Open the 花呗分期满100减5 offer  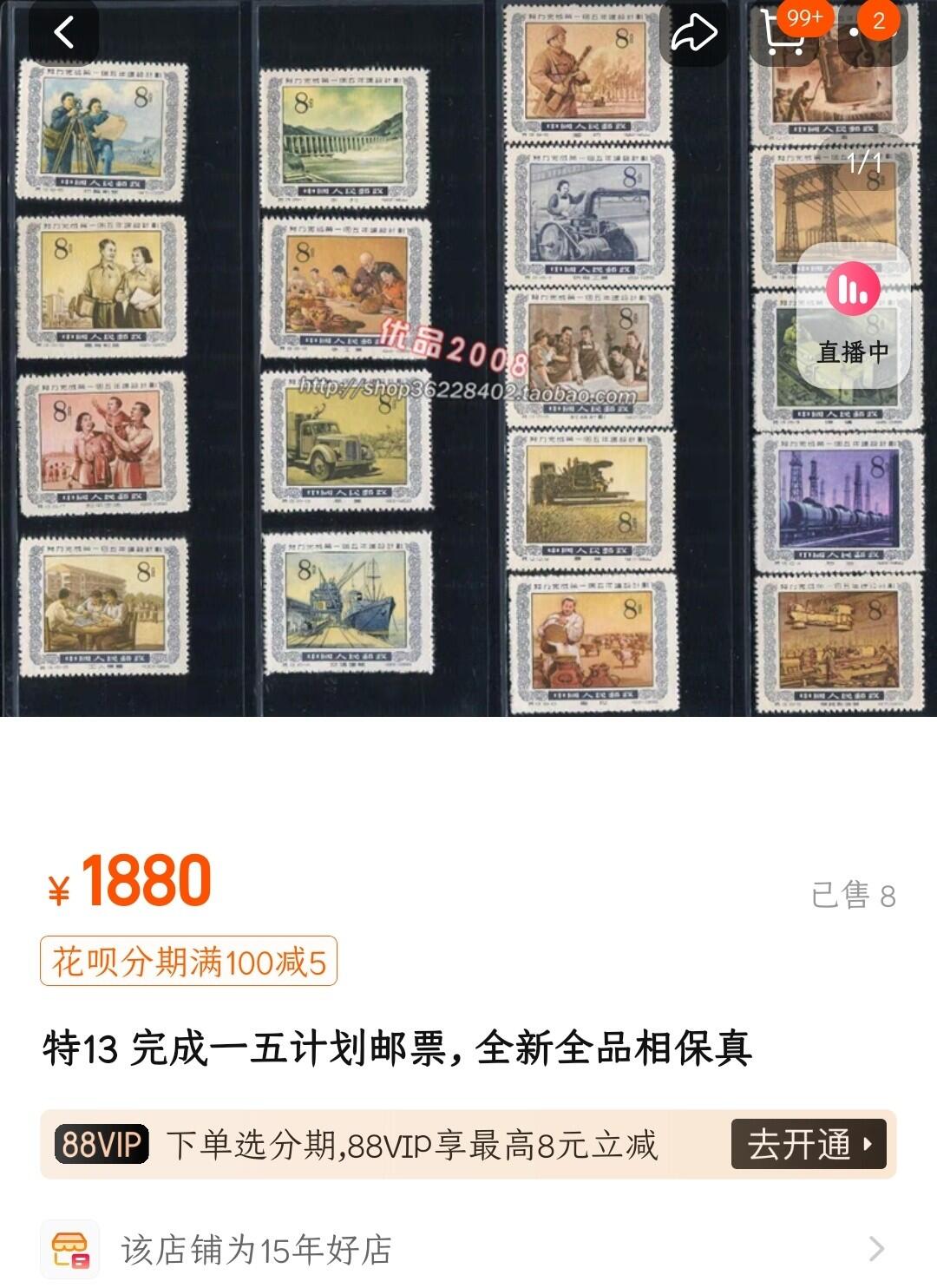[188, 962]
